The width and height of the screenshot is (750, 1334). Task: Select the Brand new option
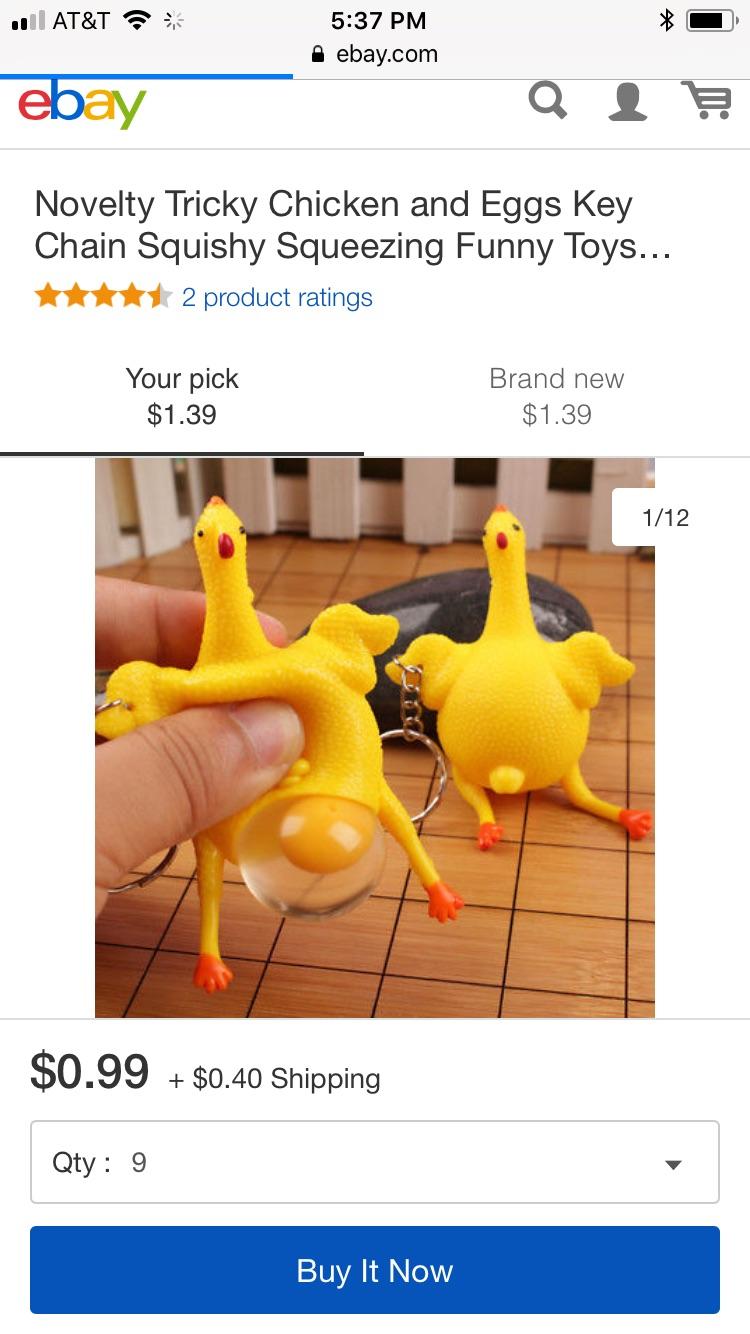(556, 395)
